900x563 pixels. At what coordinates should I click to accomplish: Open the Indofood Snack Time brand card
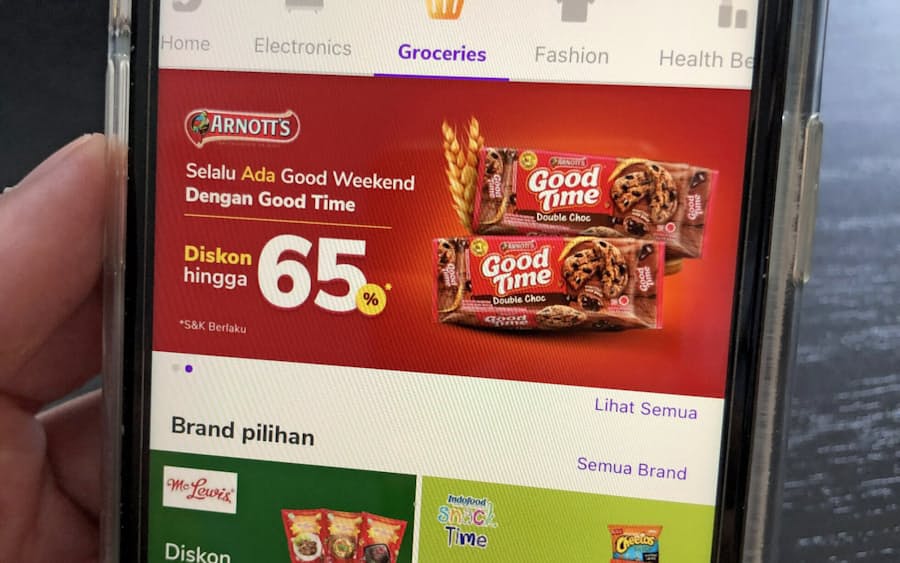(x=565, y=522)
